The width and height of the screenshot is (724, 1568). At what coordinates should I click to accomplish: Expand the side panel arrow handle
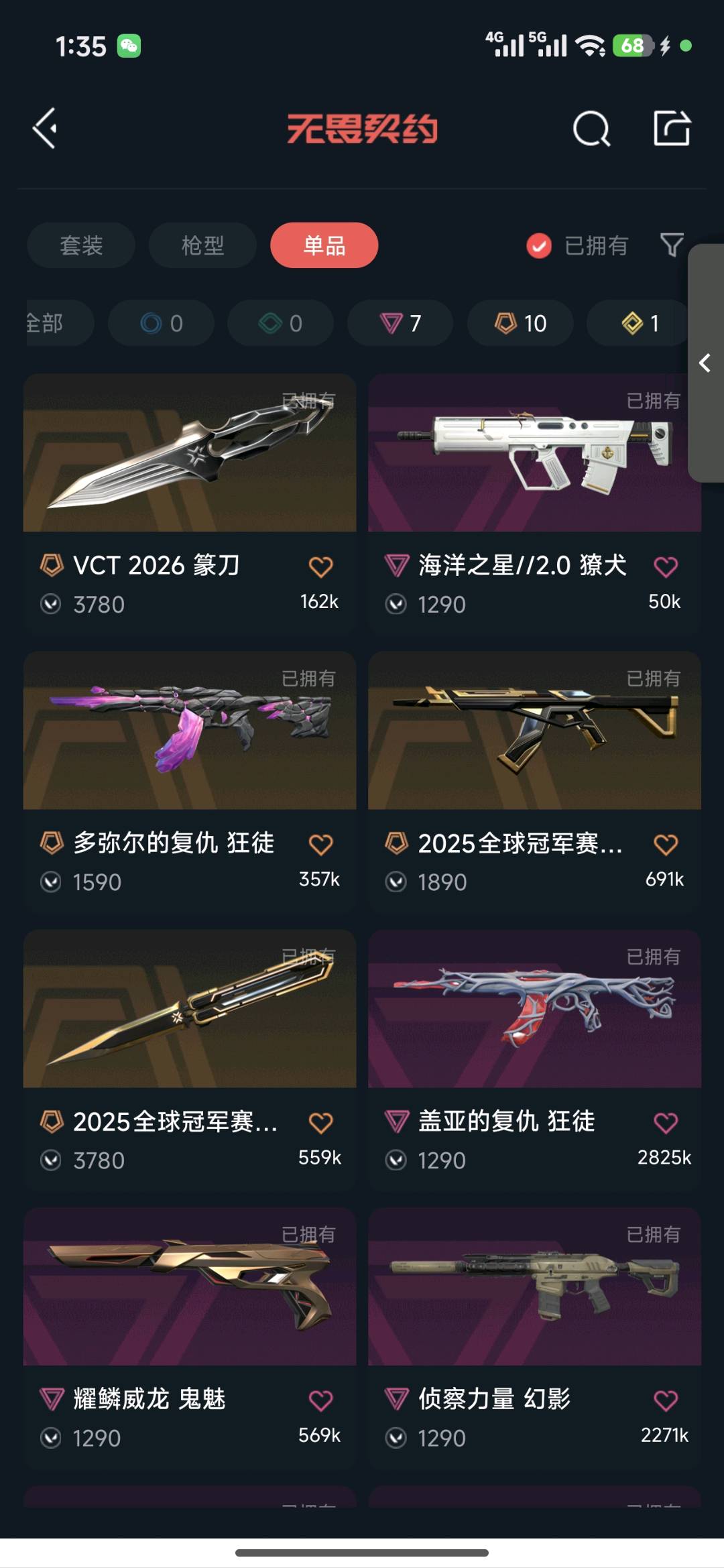coord(705,363)
